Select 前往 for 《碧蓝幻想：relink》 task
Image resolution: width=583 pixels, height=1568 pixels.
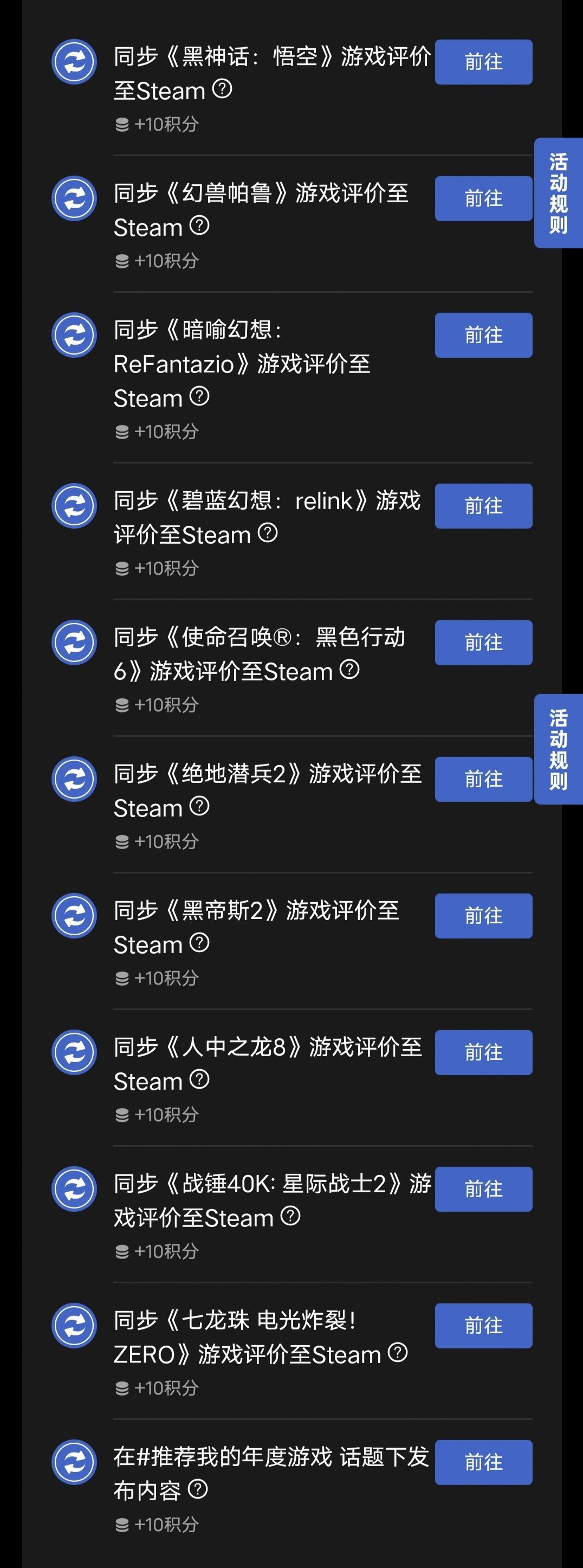(483, 506)
